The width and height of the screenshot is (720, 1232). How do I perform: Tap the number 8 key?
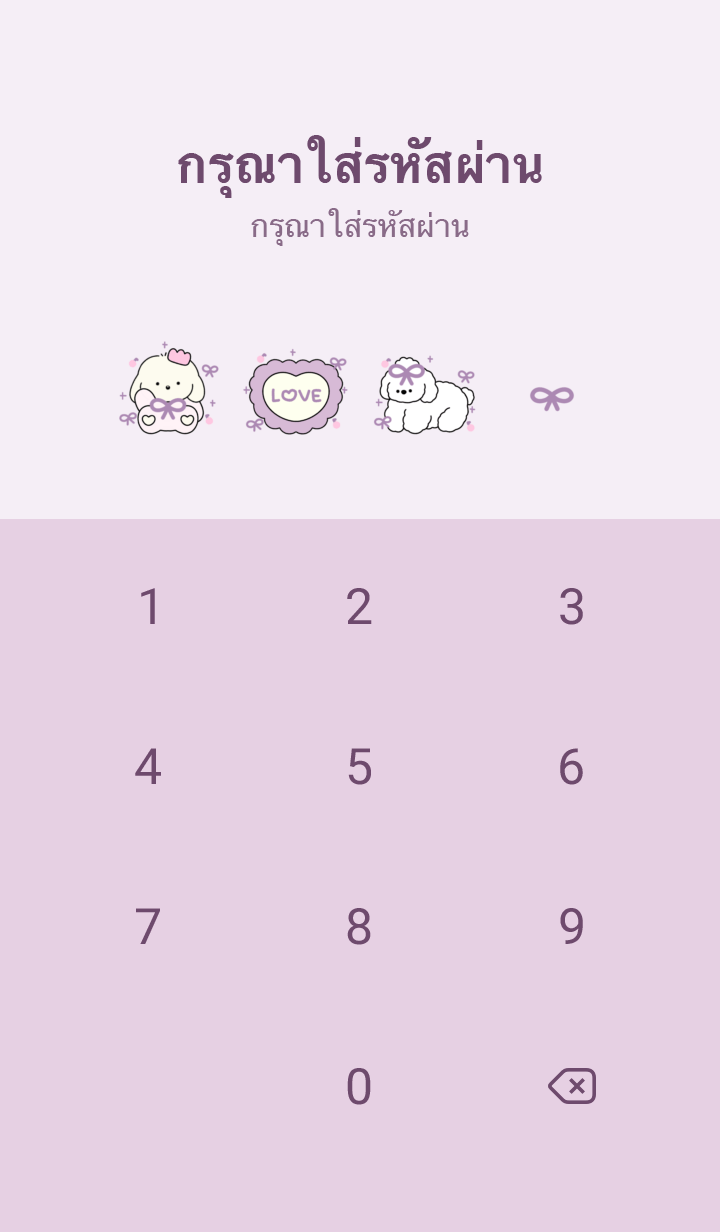coord(359,927)
